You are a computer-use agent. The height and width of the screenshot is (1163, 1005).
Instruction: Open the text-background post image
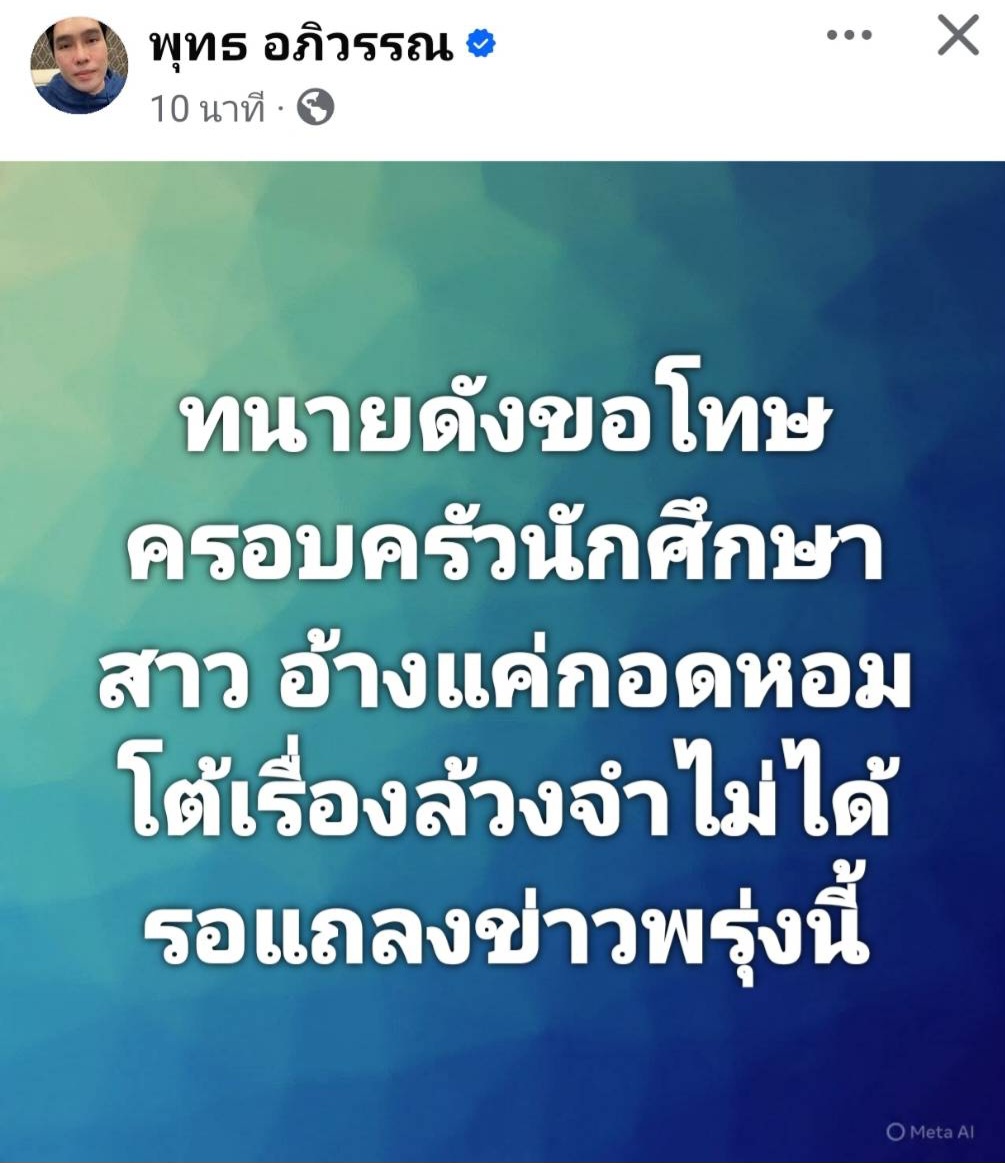502,660
